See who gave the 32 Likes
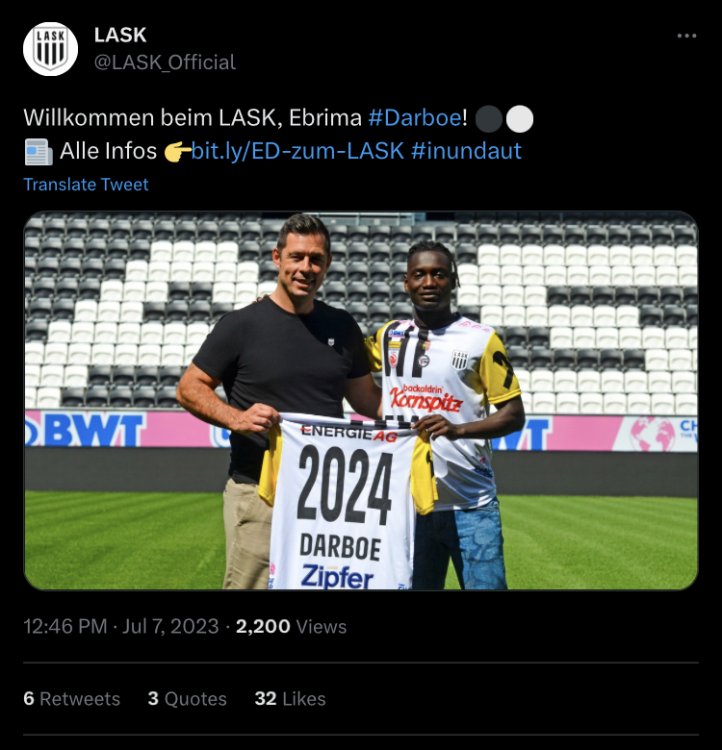The width and height of the screenshot is (722, 750). coord(290,699)
